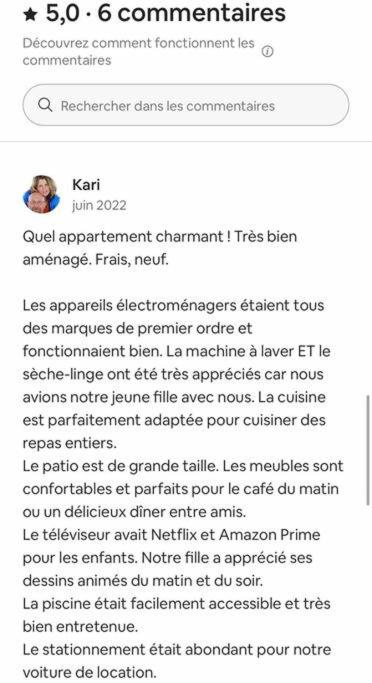The width and height of the screenshot is (372, 683).
Task: Open Kari's profile photo
Action: [x=41, y=194]
